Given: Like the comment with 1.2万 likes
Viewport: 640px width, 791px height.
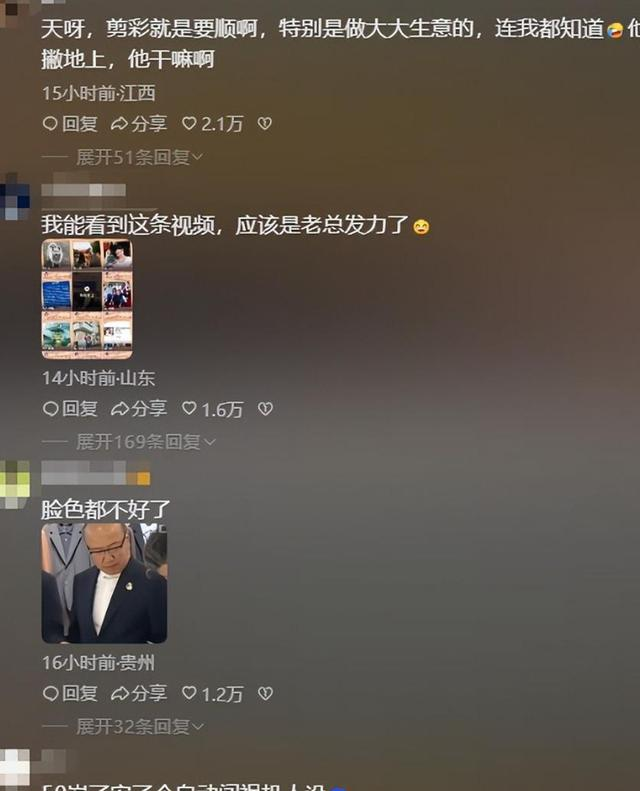Looking at the screenshot, I should [211, 693].
